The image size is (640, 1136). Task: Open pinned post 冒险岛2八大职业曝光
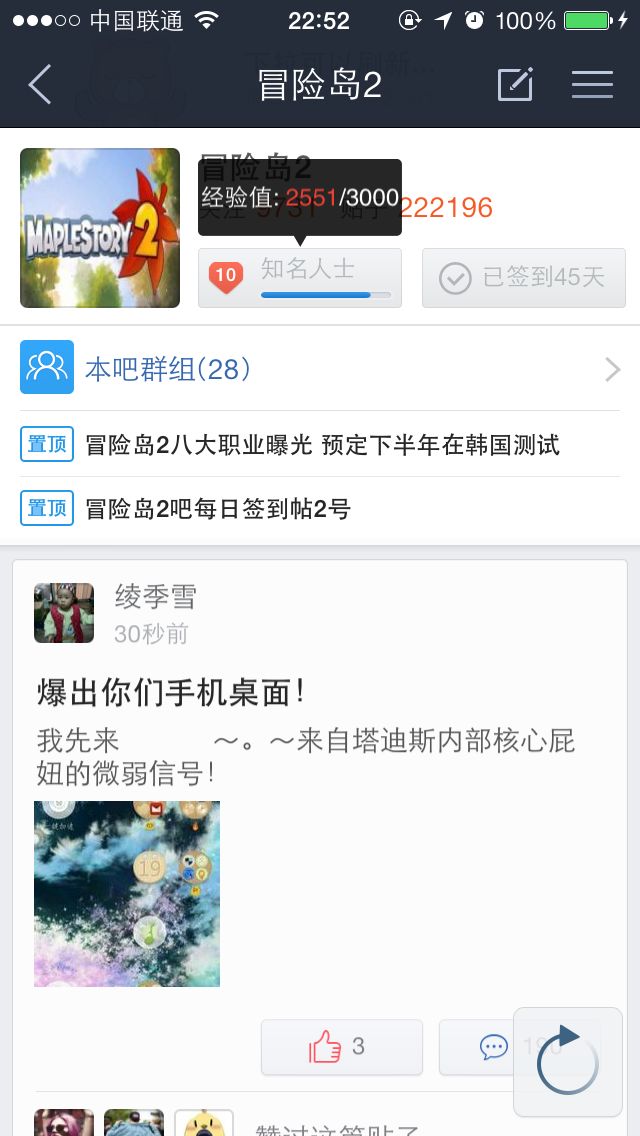(x=322, y=445)
